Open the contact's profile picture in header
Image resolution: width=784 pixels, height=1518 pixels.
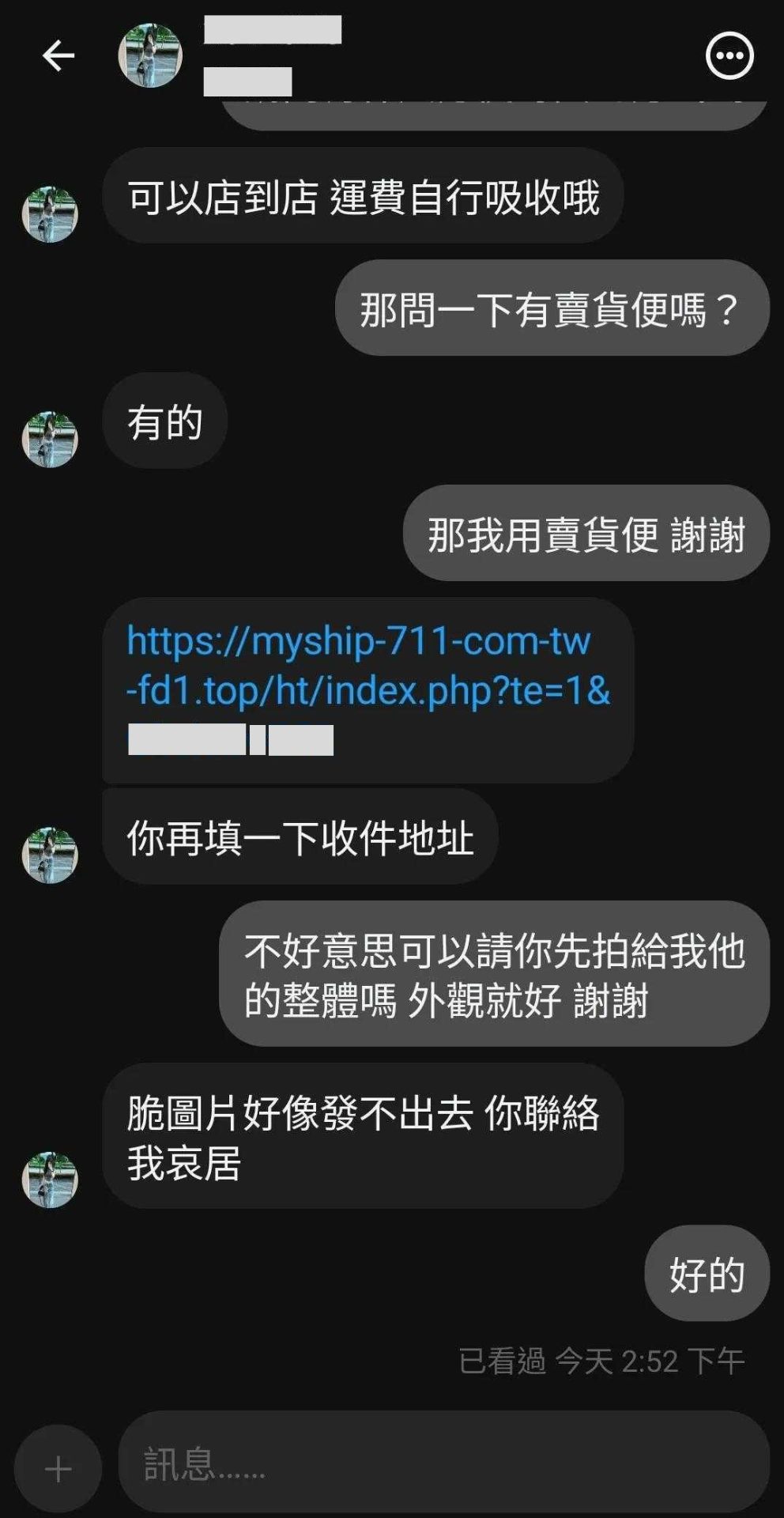[x=150, y=55]
